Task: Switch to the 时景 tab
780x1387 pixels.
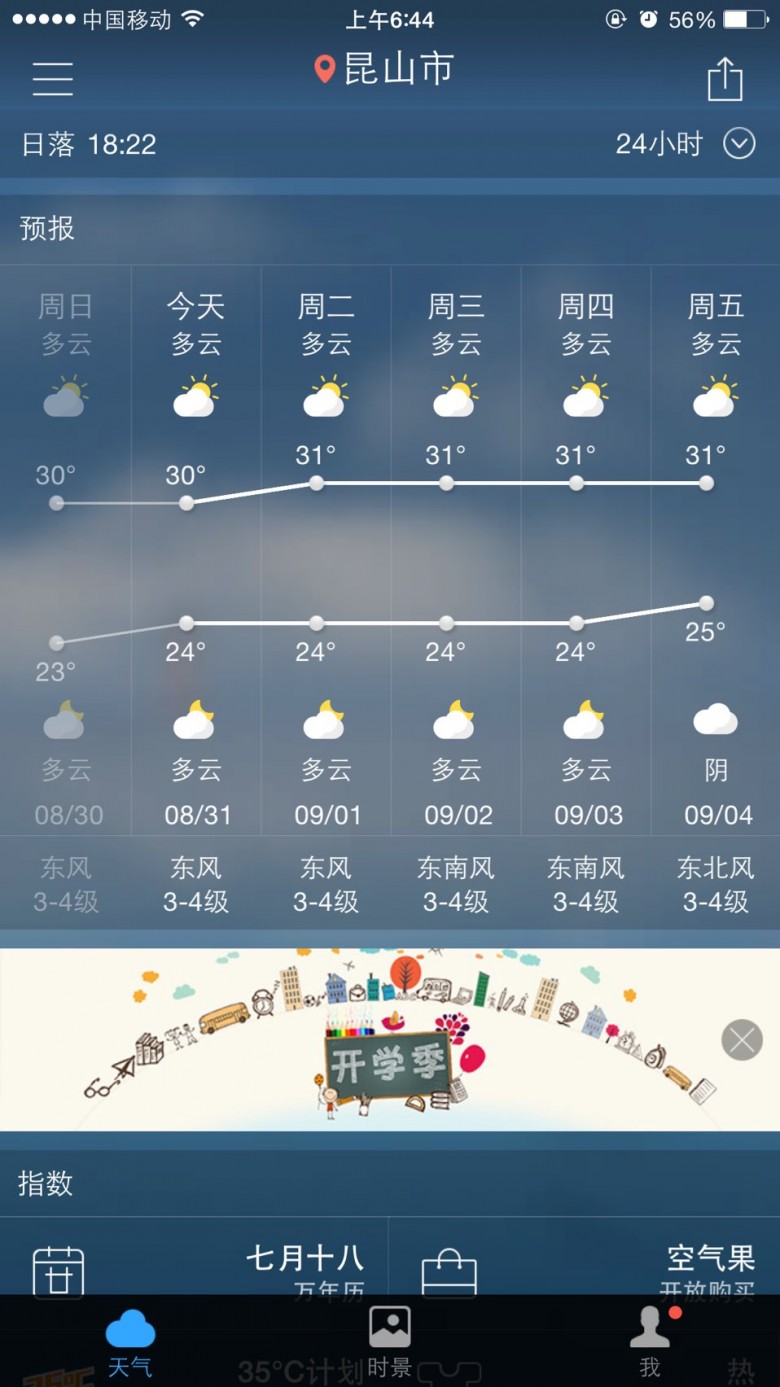Action: click(x=390, y=1343)
